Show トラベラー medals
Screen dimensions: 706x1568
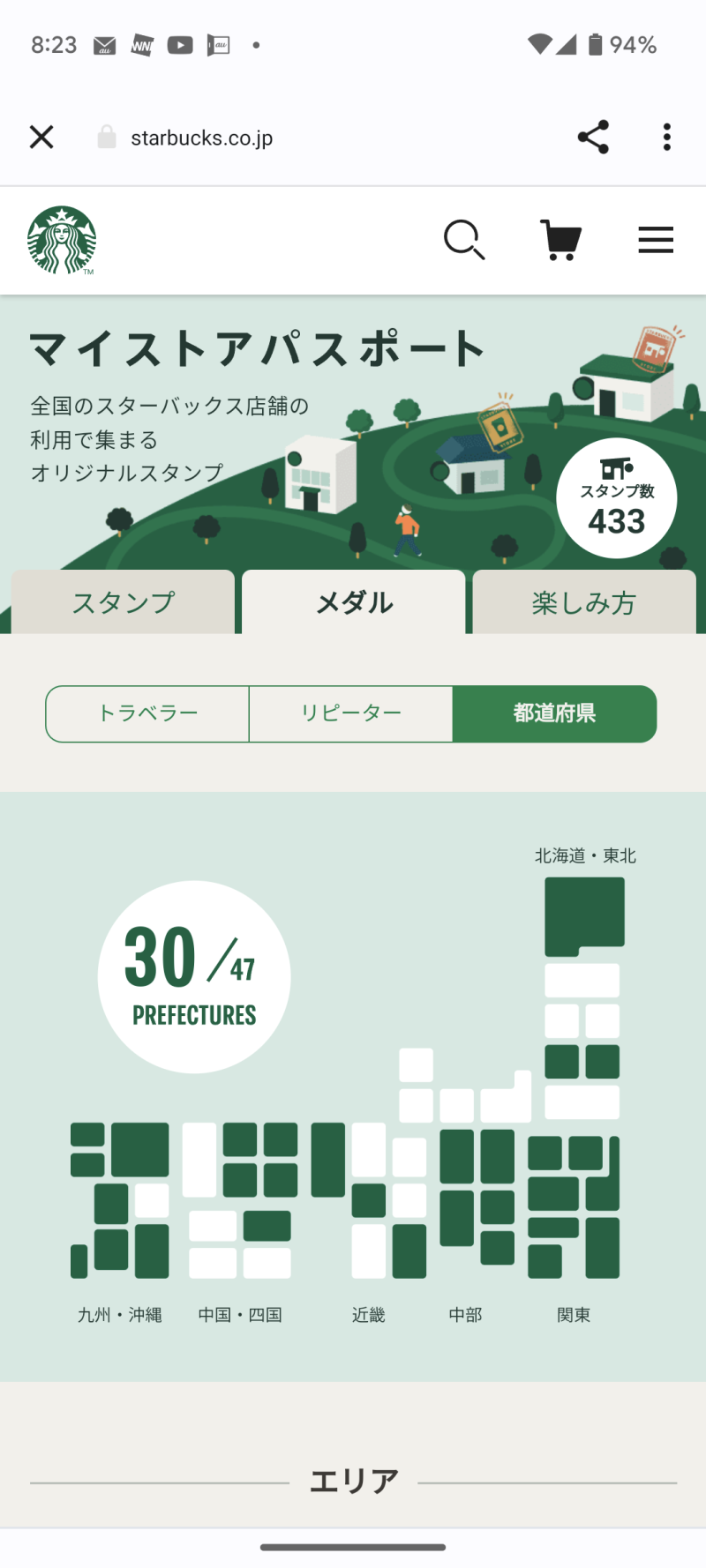pyautogui.click(x=147, y=713)
